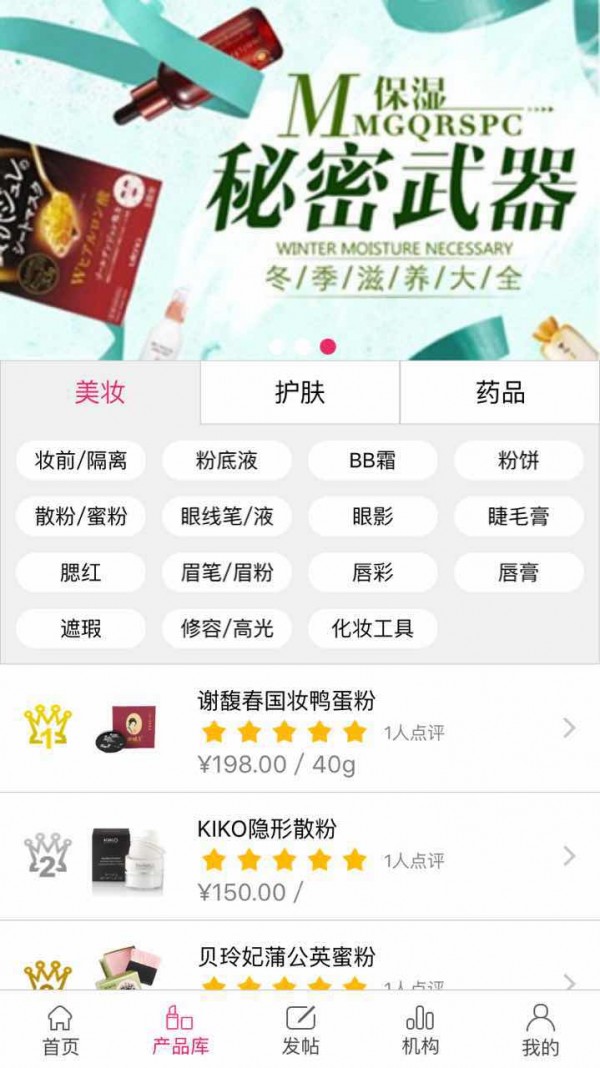
Task: Tap the BB霜 chip
Action: click(x=373, y=461)
